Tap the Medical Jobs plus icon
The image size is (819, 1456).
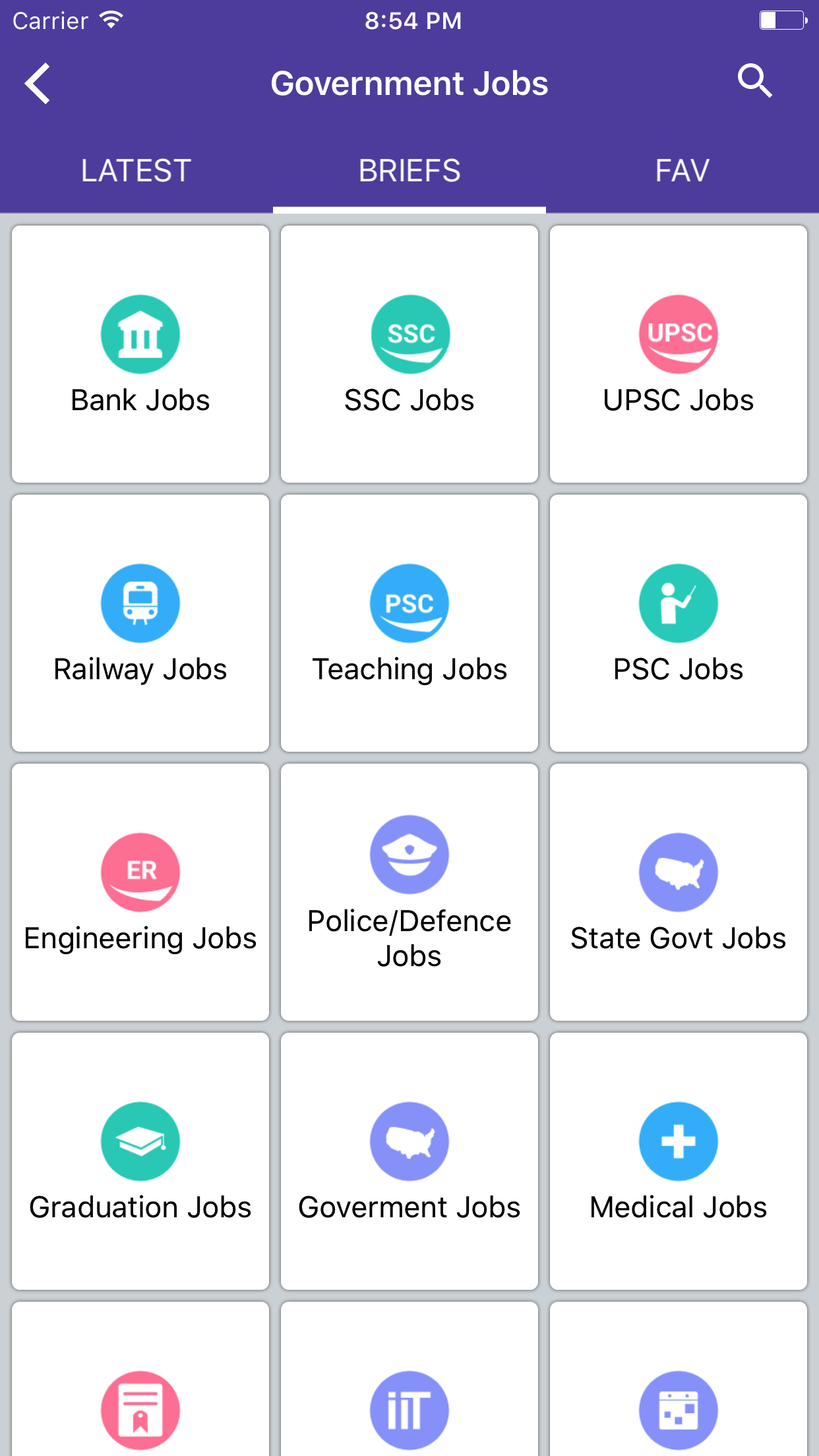tap(679, 1141)
